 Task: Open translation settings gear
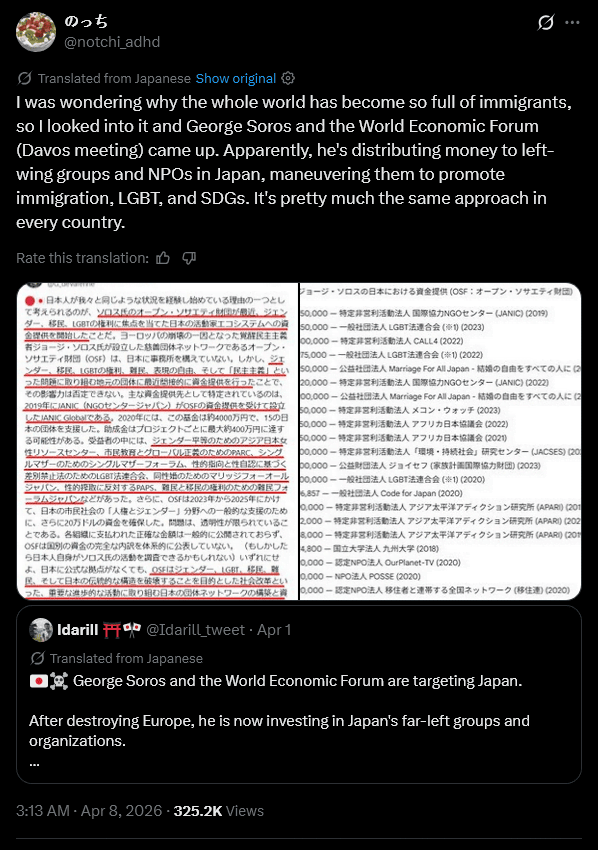288,78
